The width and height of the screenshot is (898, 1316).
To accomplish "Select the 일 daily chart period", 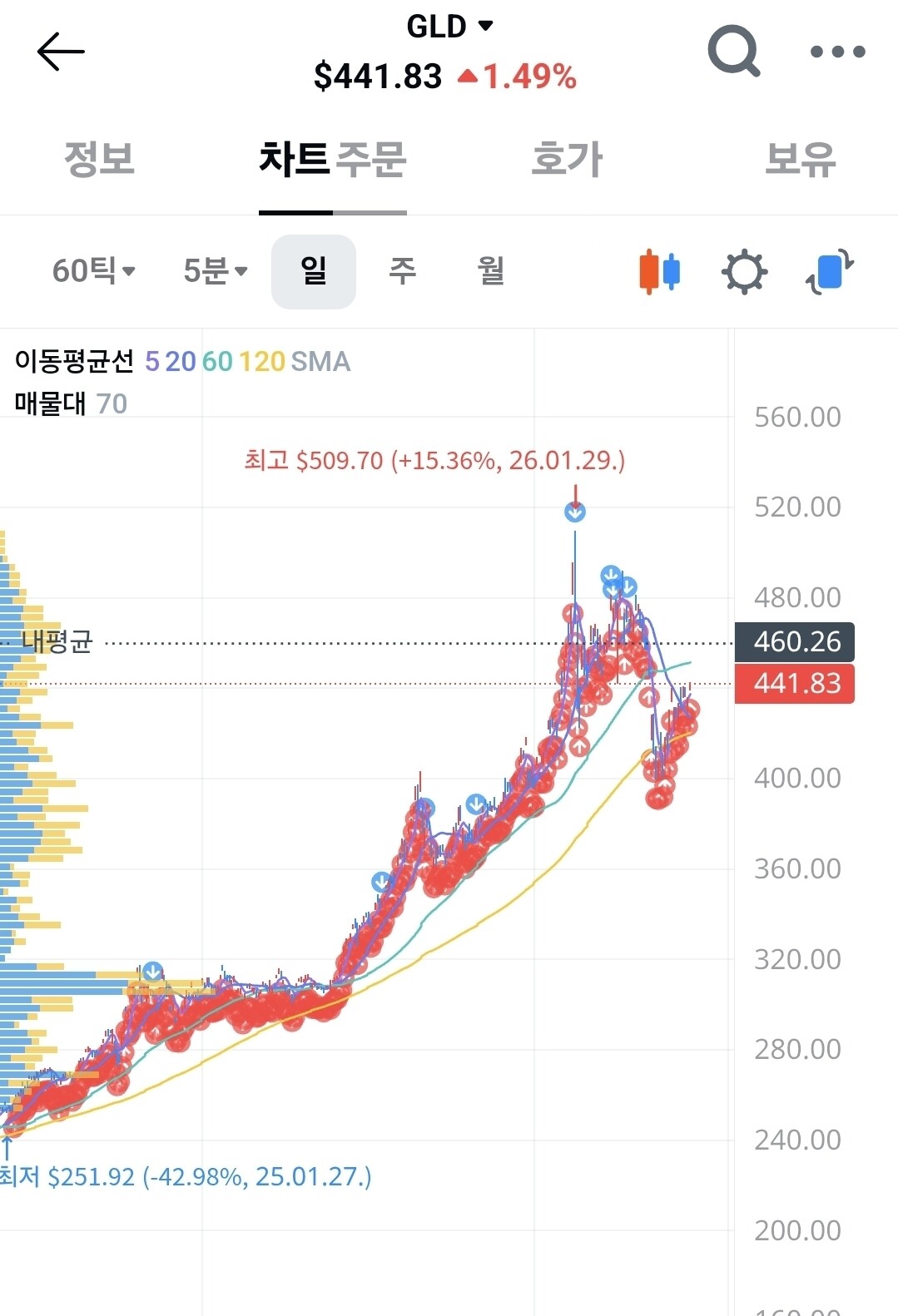I will tap(314, 271).
